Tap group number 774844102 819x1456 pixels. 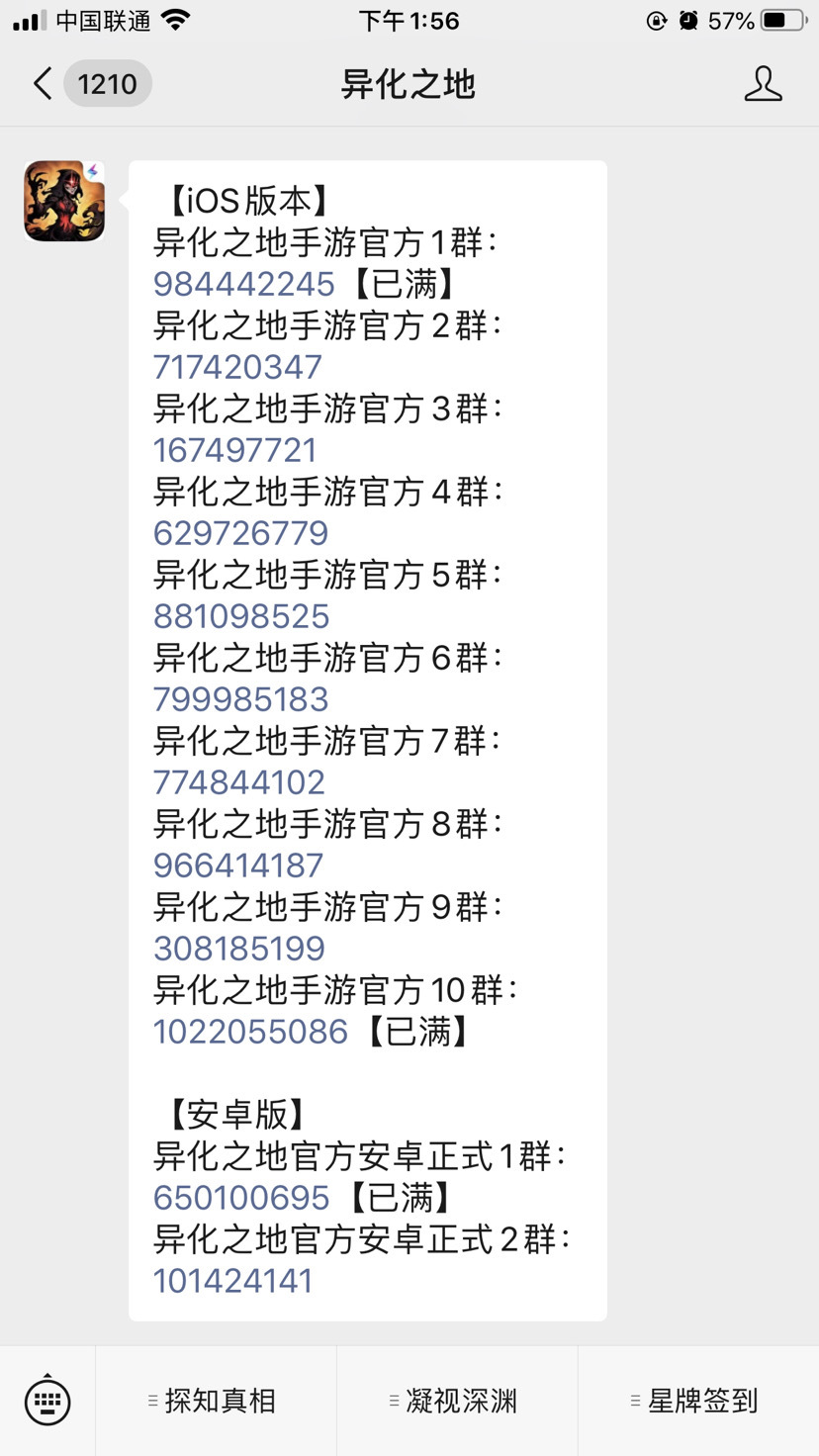click(239, 782)
